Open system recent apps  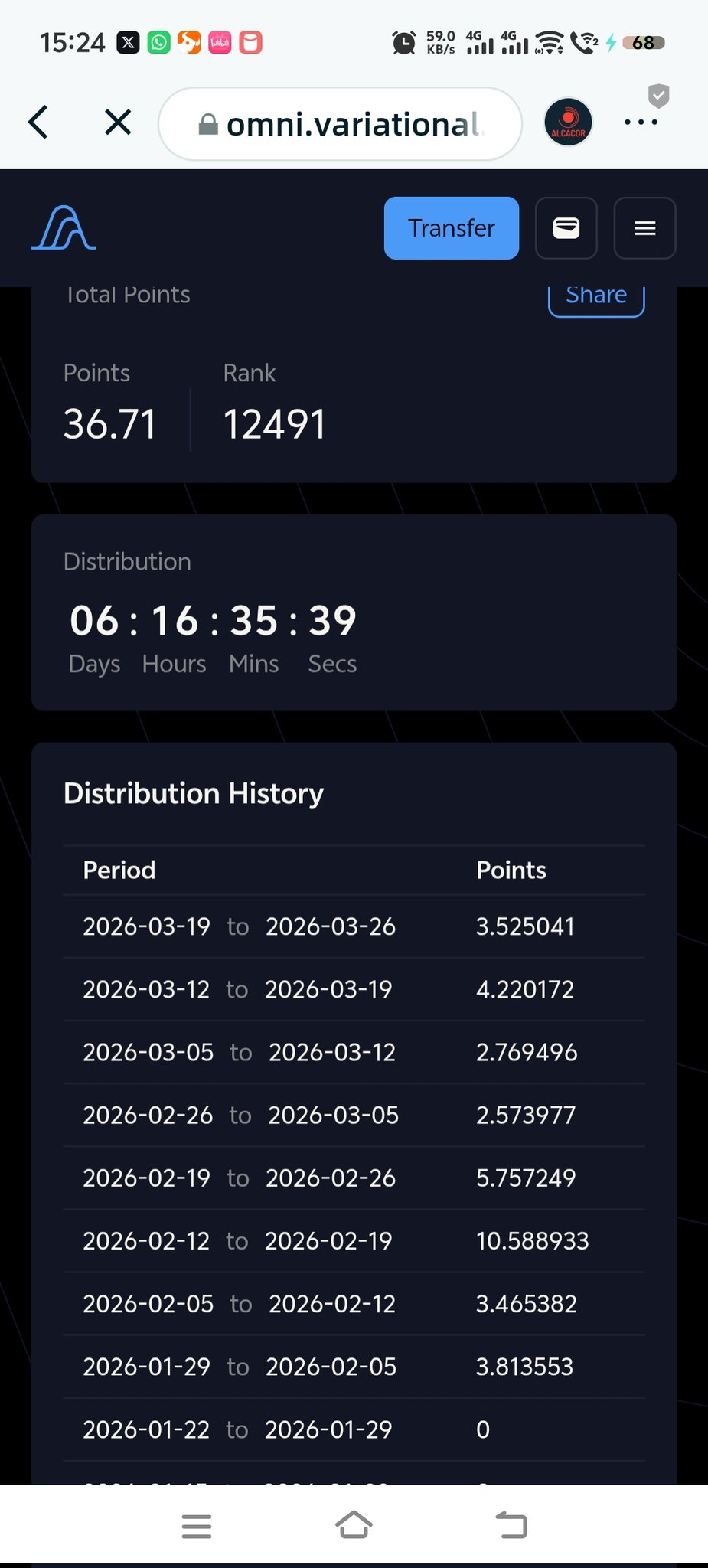pos(197,1526)
